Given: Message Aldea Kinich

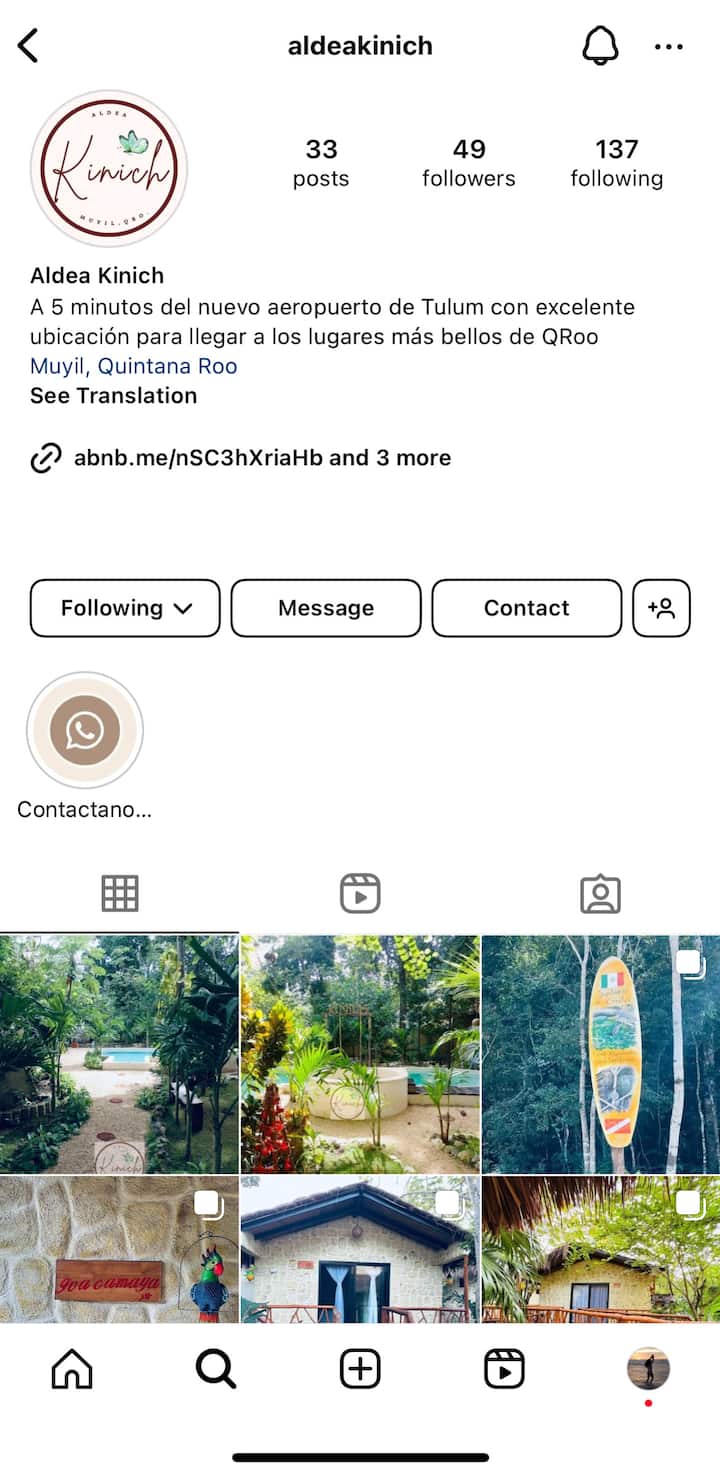Looking at the screenshot, I should (326, 608).
